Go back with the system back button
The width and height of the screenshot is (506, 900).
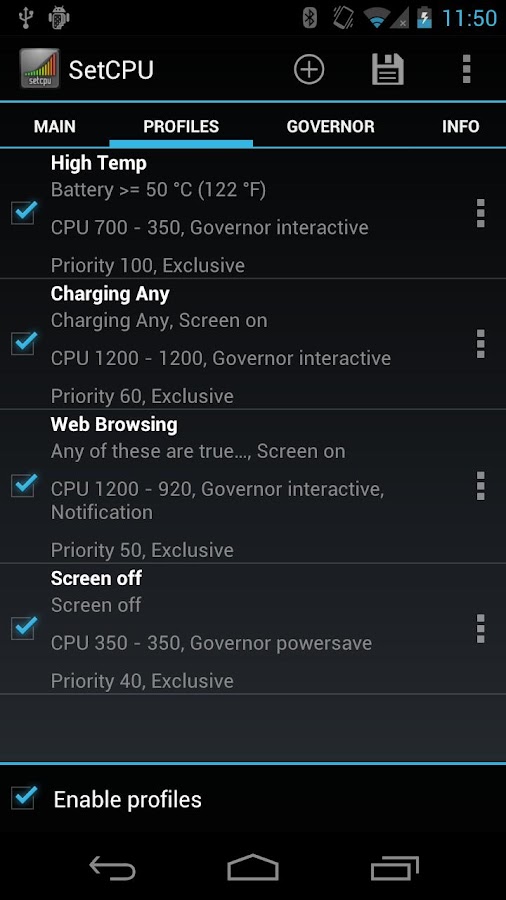pyautogui.click(x=112, y=867)
